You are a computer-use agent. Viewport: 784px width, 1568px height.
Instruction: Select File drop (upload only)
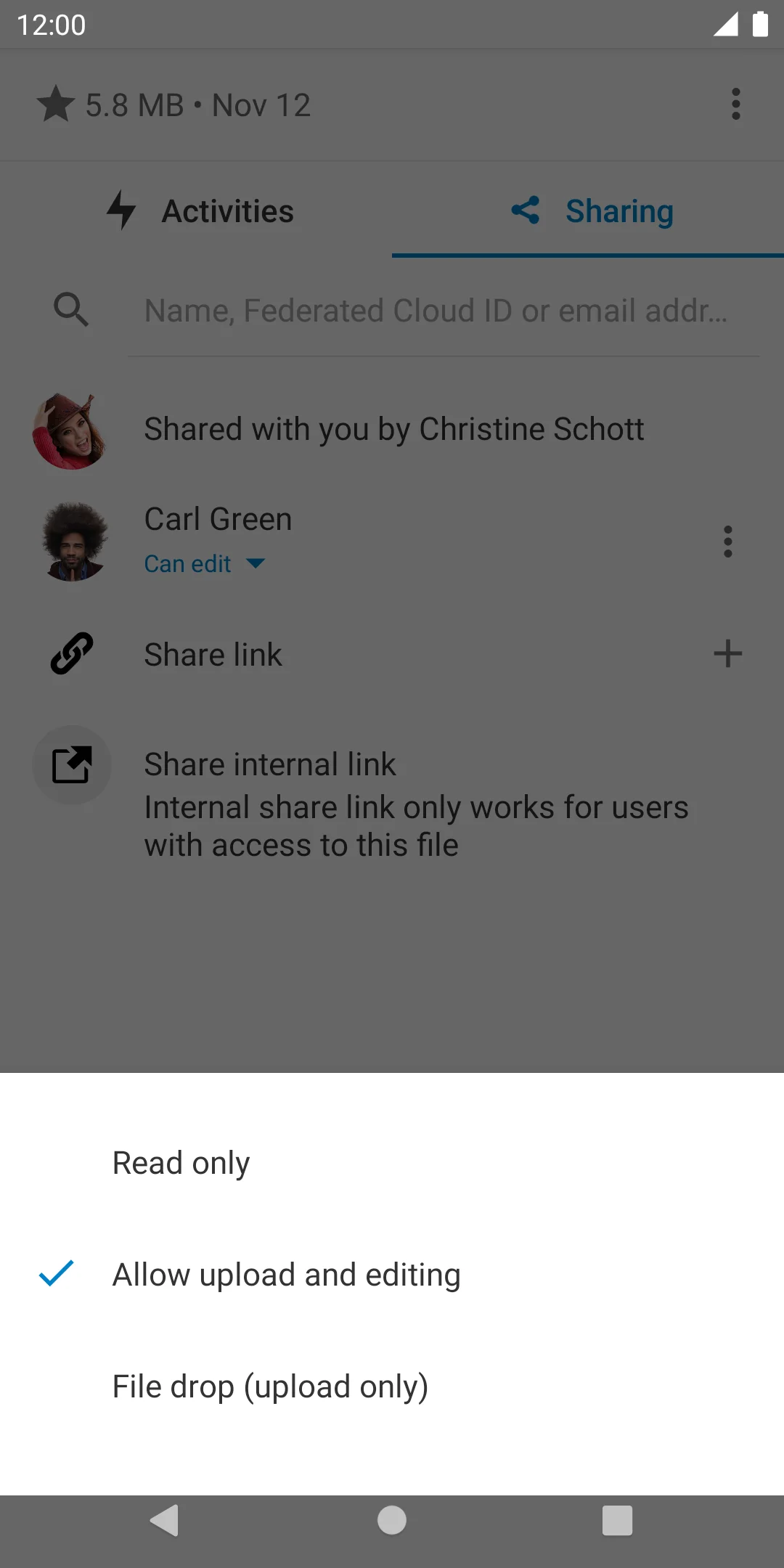[270, 1387]
